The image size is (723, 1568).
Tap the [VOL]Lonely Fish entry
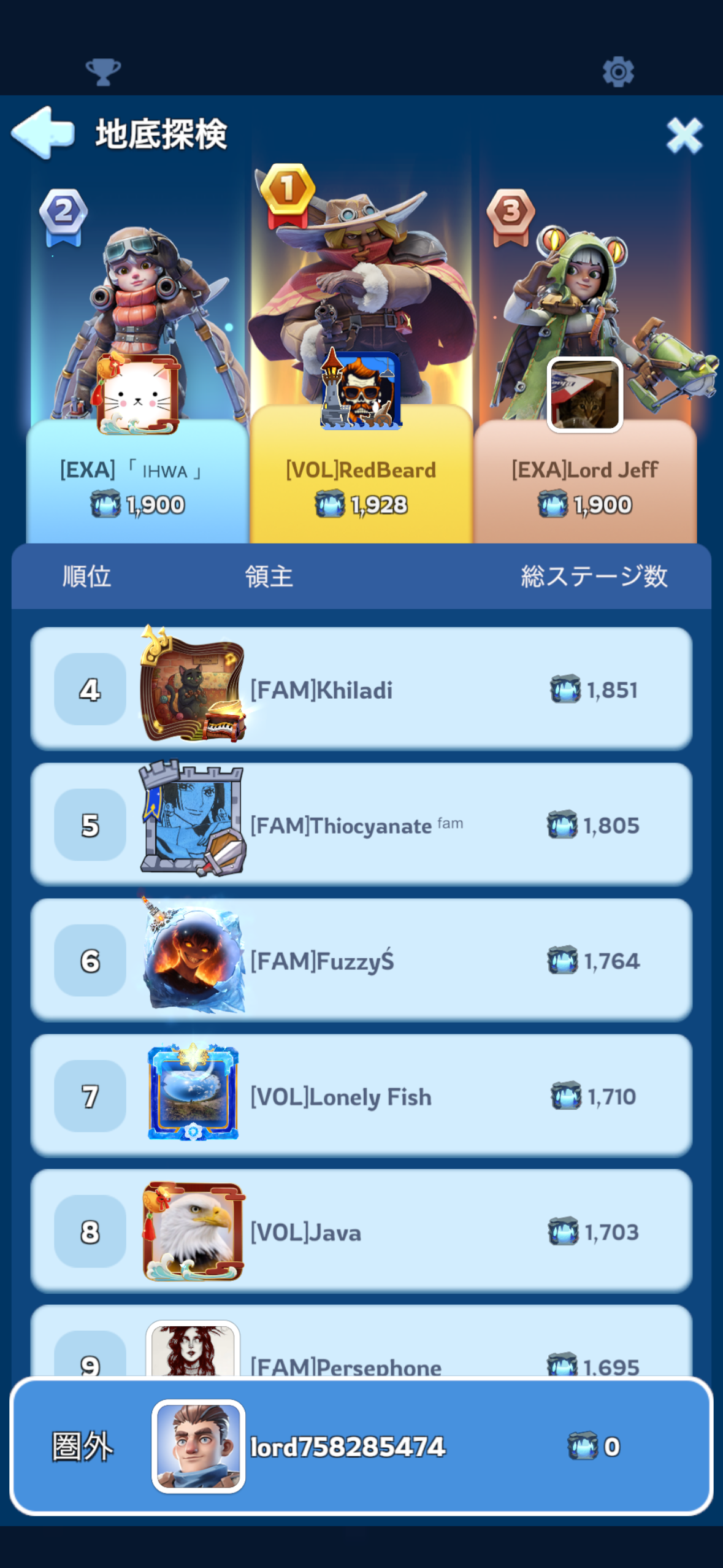tap(361, 1096)
